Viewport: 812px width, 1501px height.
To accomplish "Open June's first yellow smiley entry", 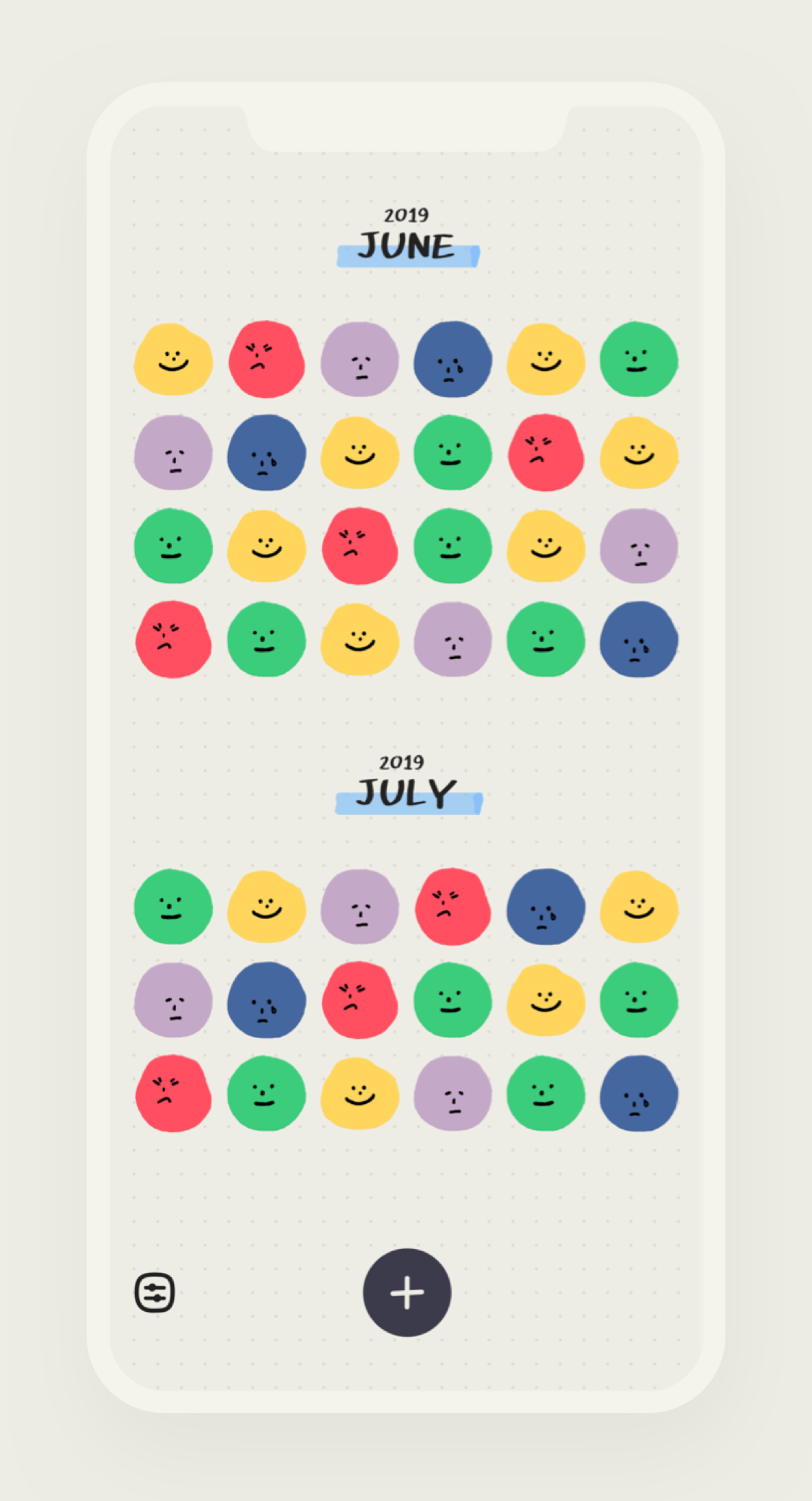I will [173, 359].
